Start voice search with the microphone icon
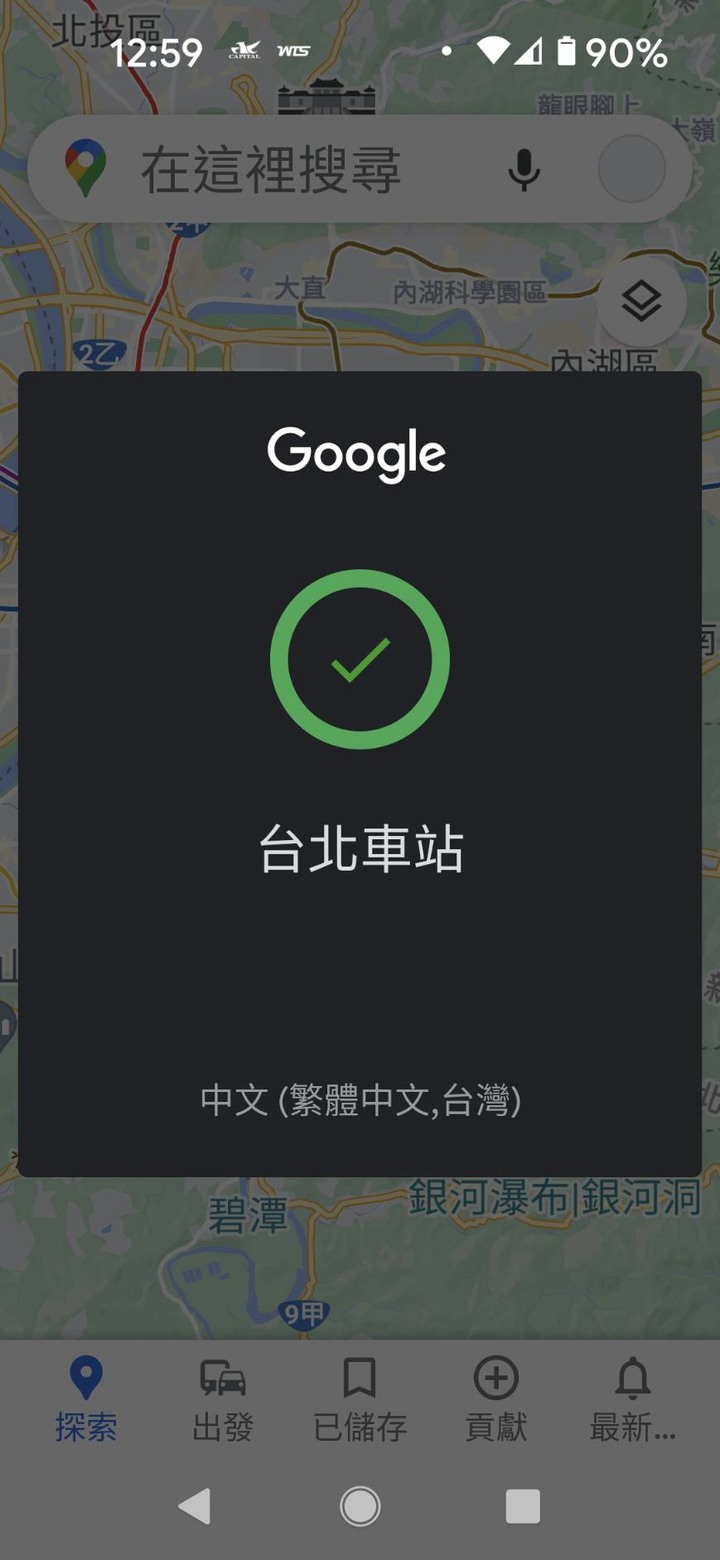 point(523,170)
